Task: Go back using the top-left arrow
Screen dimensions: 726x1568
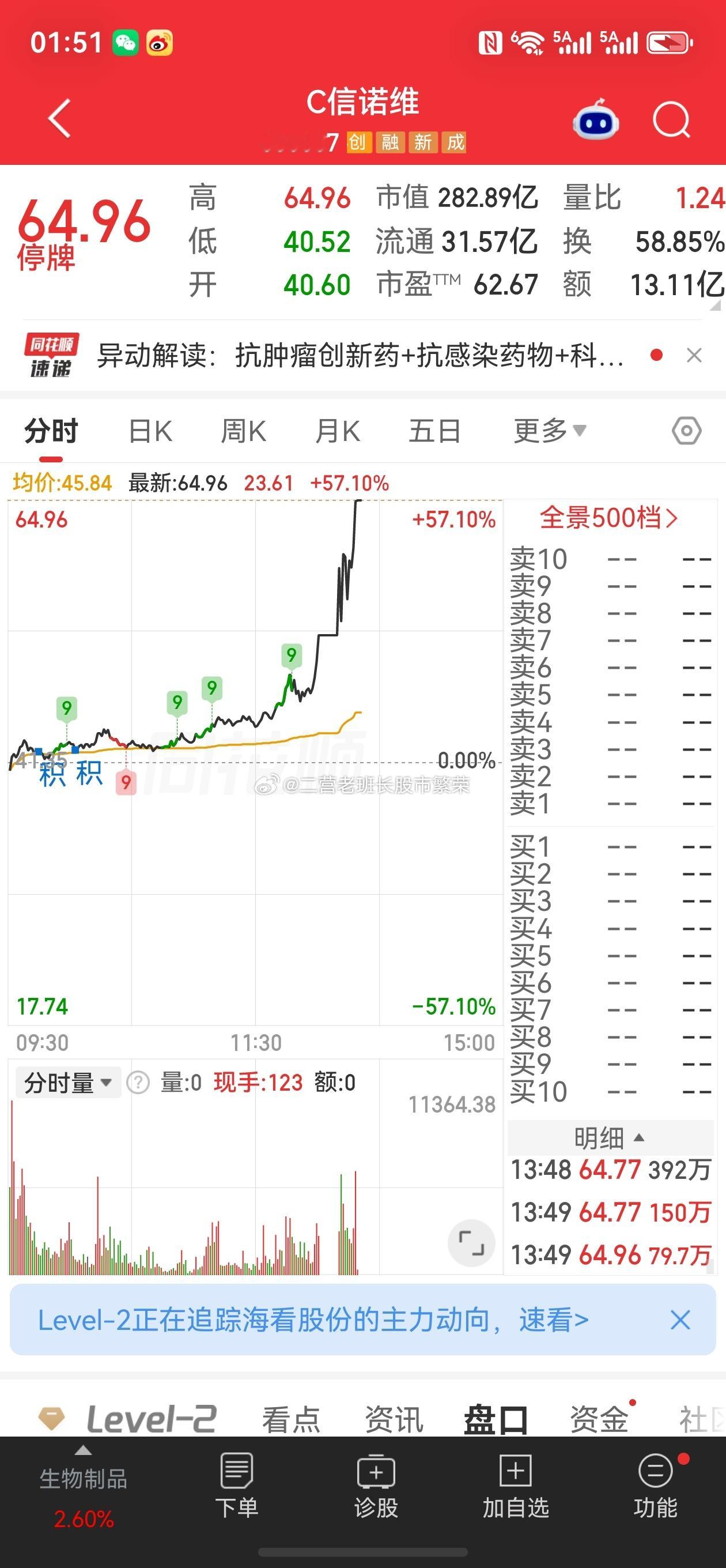Action: 60,119
